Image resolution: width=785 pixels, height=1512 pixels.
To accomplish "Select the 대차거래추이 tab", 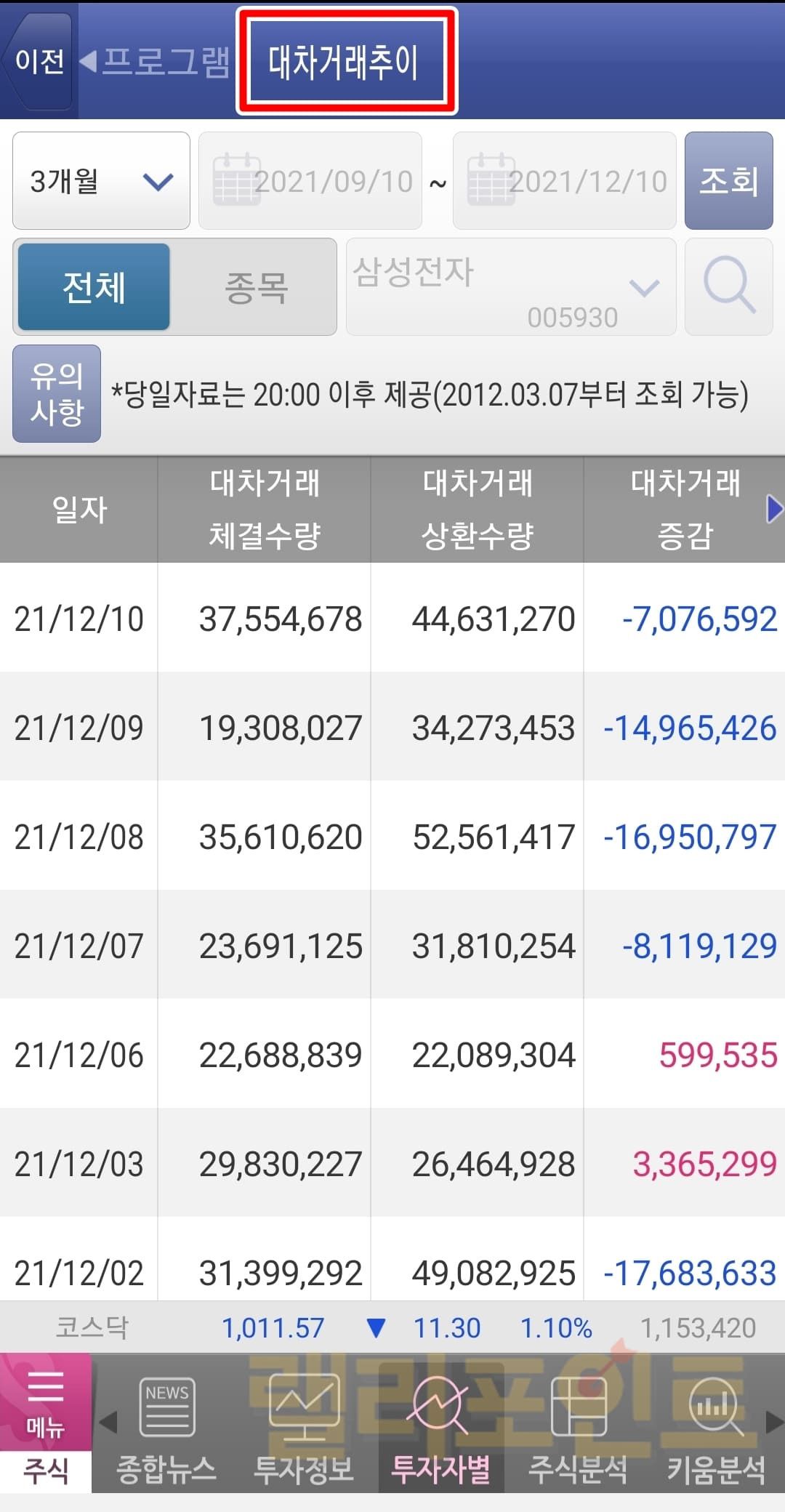I will (x=345, y=61).
